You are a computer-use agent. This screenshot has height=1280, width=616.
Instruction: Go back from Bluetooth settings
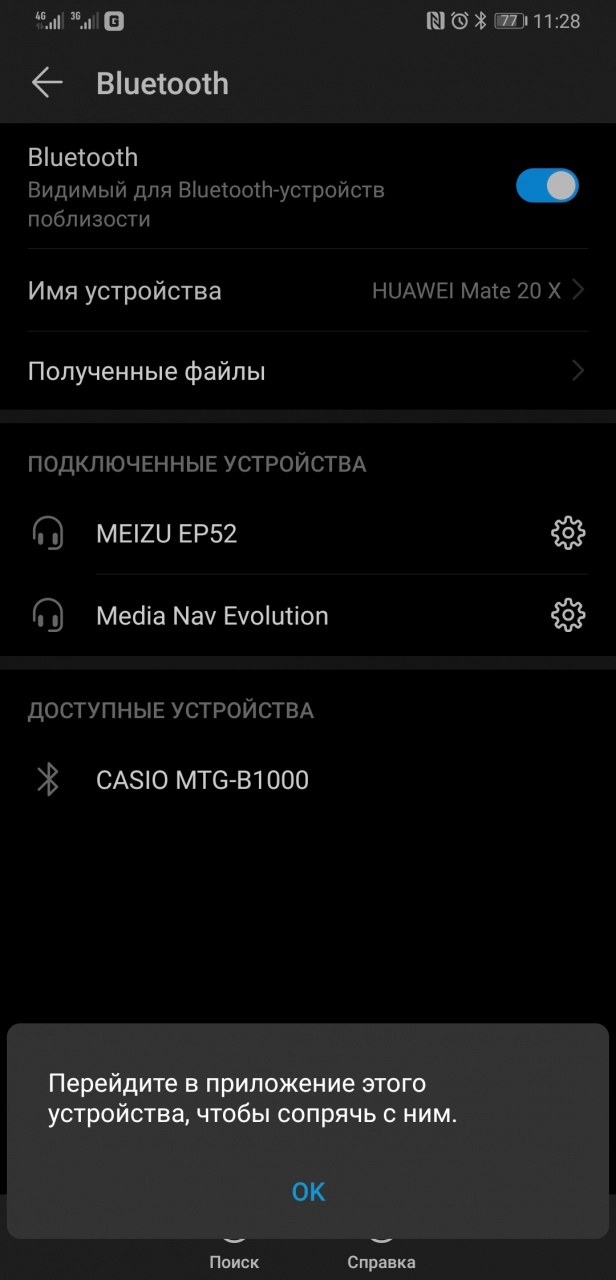[x=47, y=83]
